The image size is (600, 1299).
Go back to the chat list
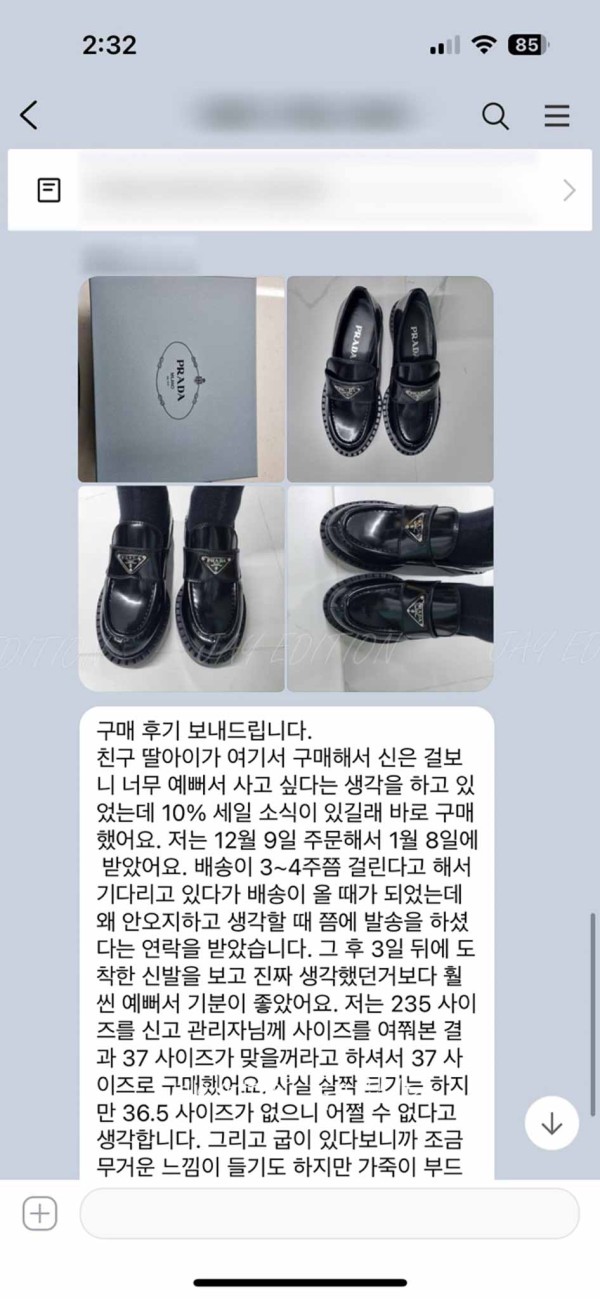pos(29,115)
